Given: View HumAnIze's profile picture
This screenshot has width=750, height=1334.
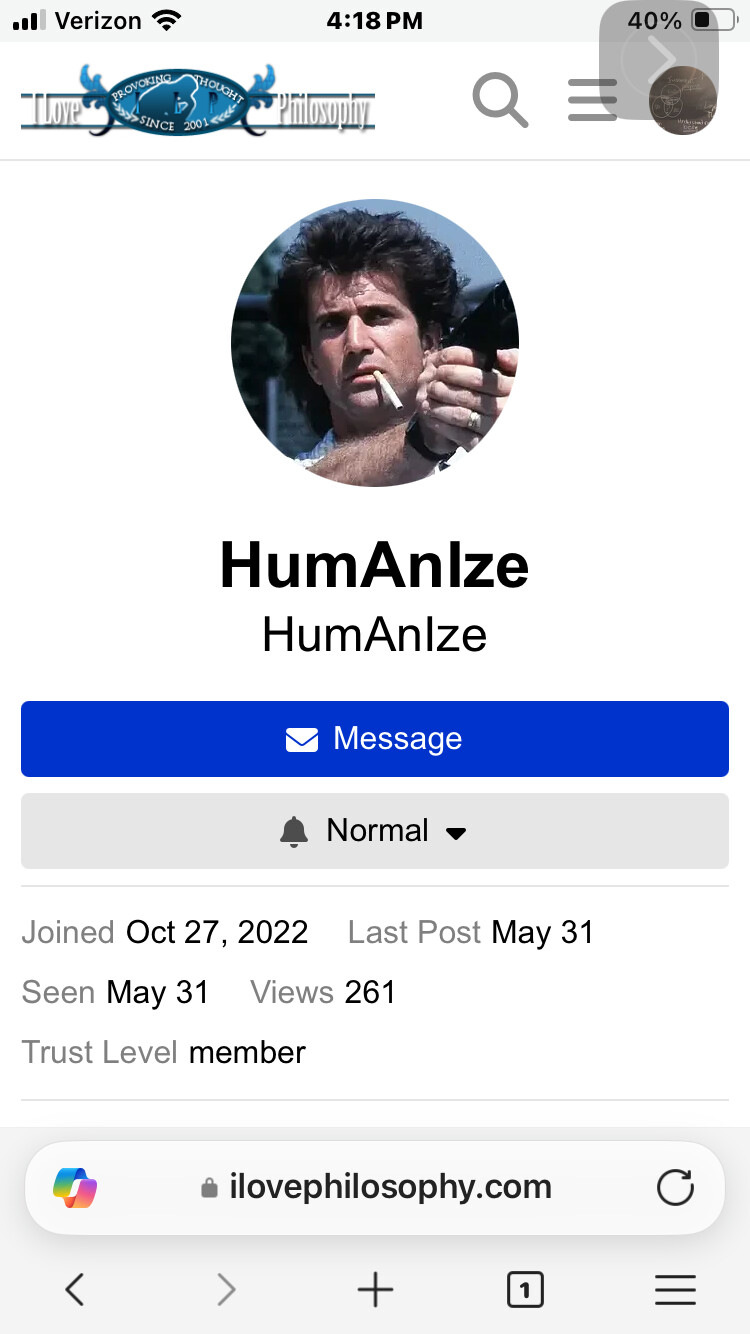Looking at the screenshot, I should [375, 343].
